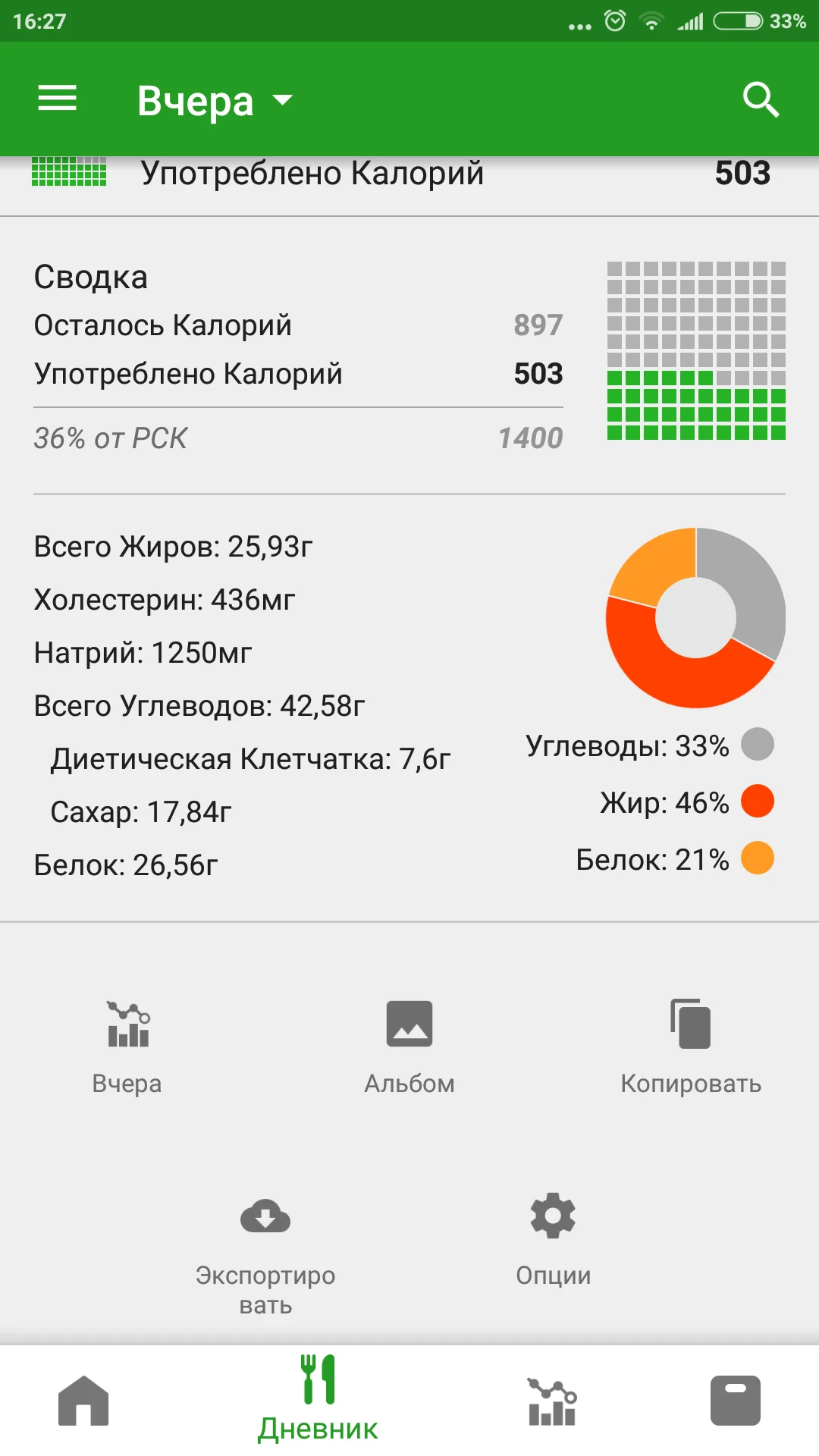Screen dimensions: 819x1456
Task: Go to the home tab
Action: pos(83,1401)
